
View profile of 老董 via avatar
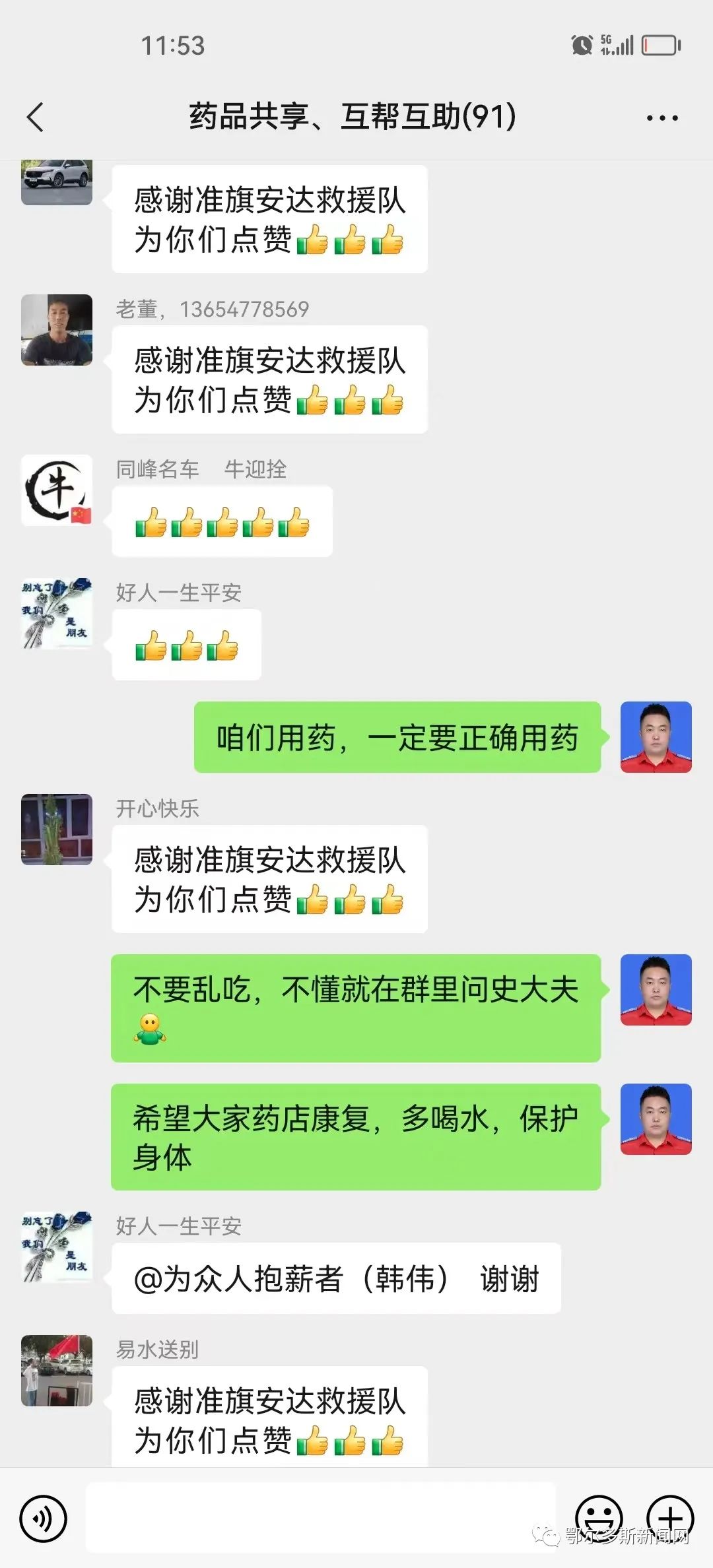(57, 330)
